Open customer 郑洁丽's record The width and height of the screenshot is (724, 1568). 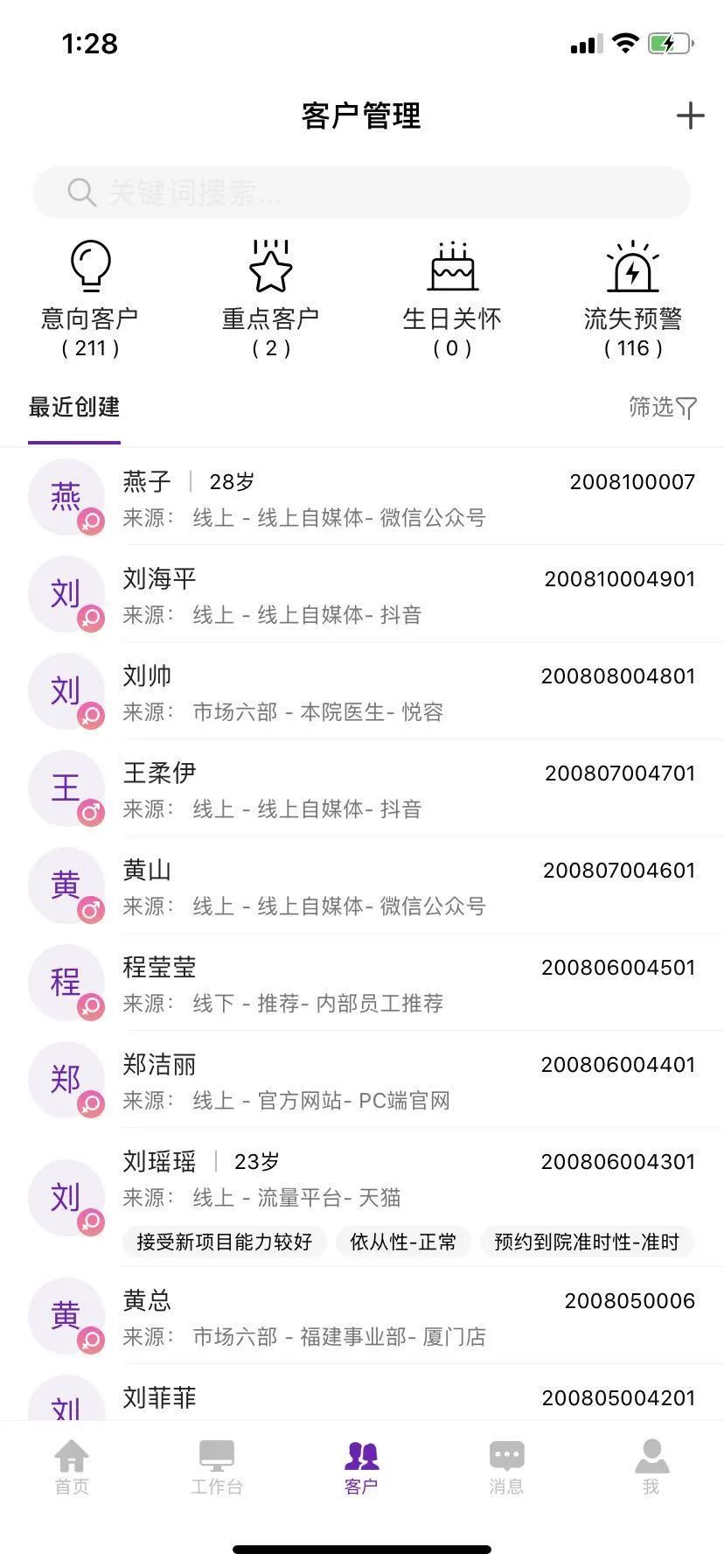[362, 1080]
